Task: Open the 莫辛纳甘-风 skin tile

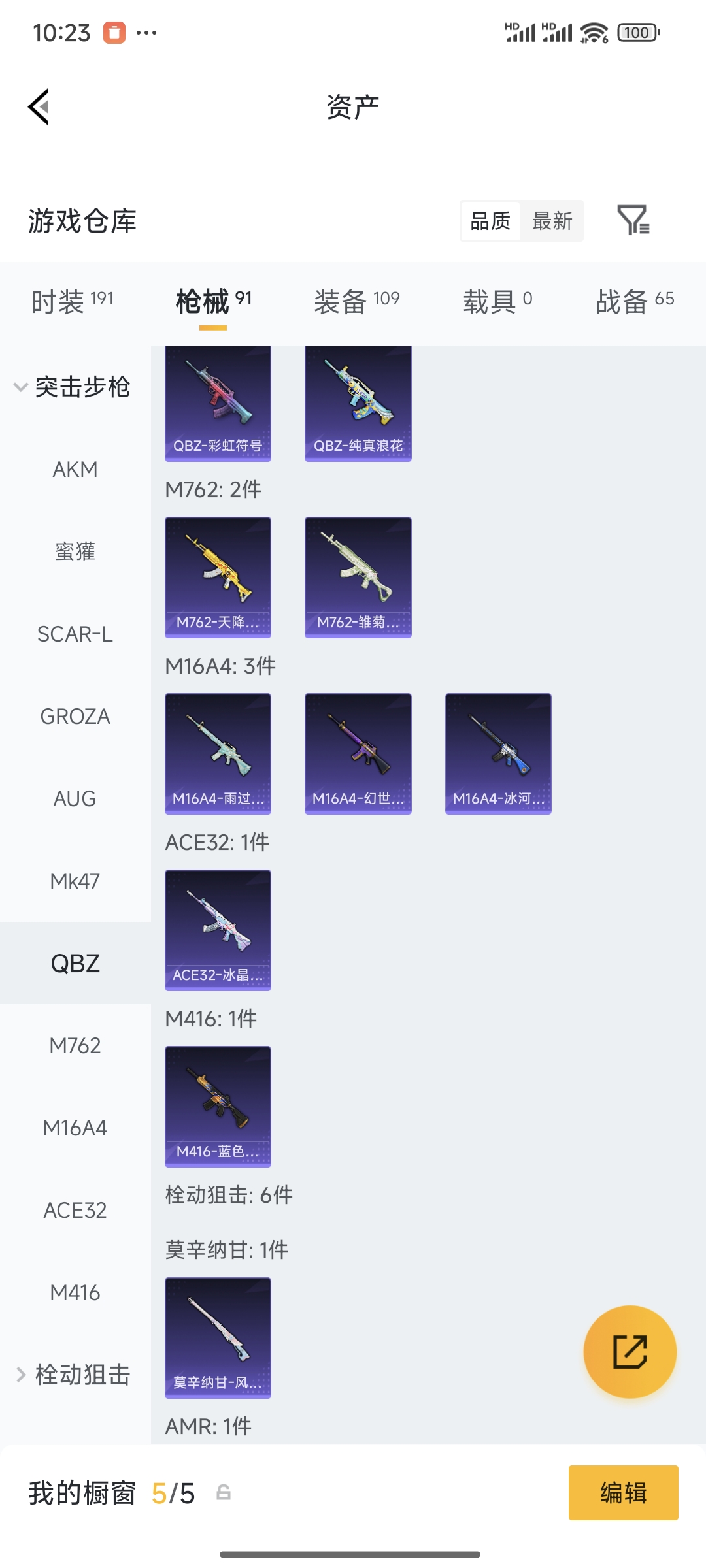Action: click(x=218, y=1337)
